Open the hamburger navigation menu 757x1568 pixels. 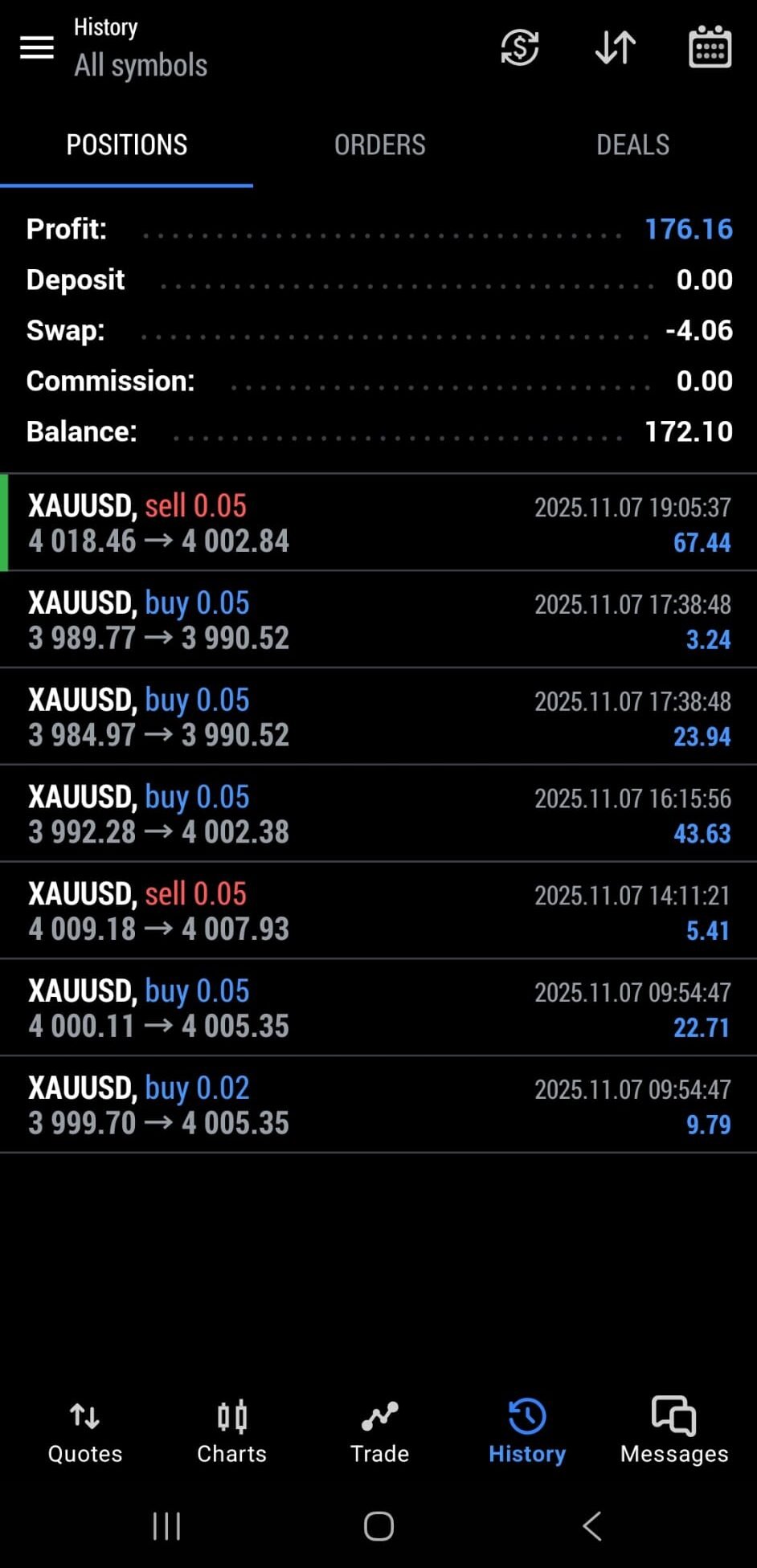tap(35, 48)
